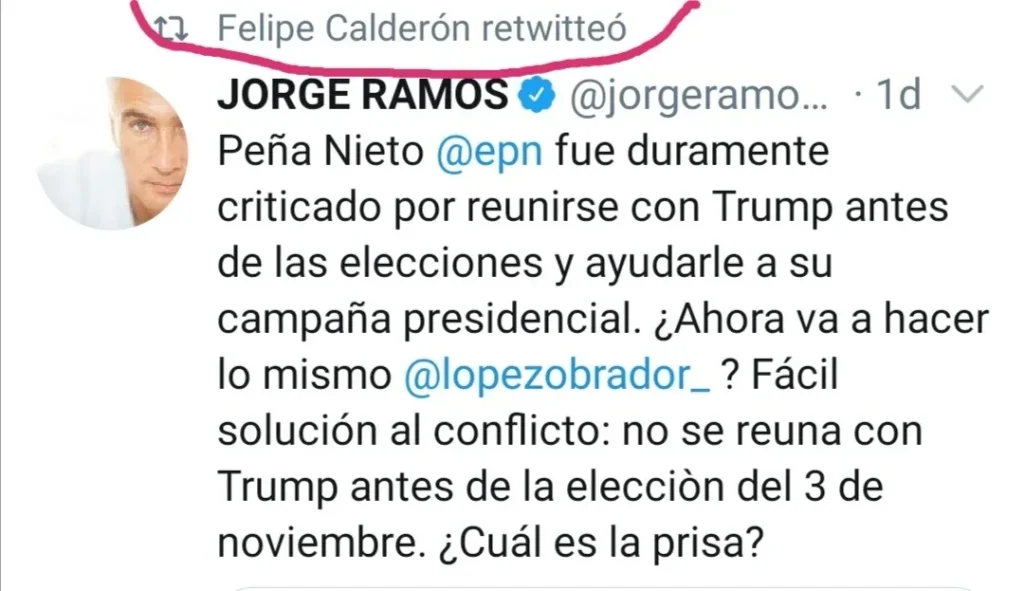
Task: Open Felipe Calderón's profile from the retweet label
Action: point(421,29)
